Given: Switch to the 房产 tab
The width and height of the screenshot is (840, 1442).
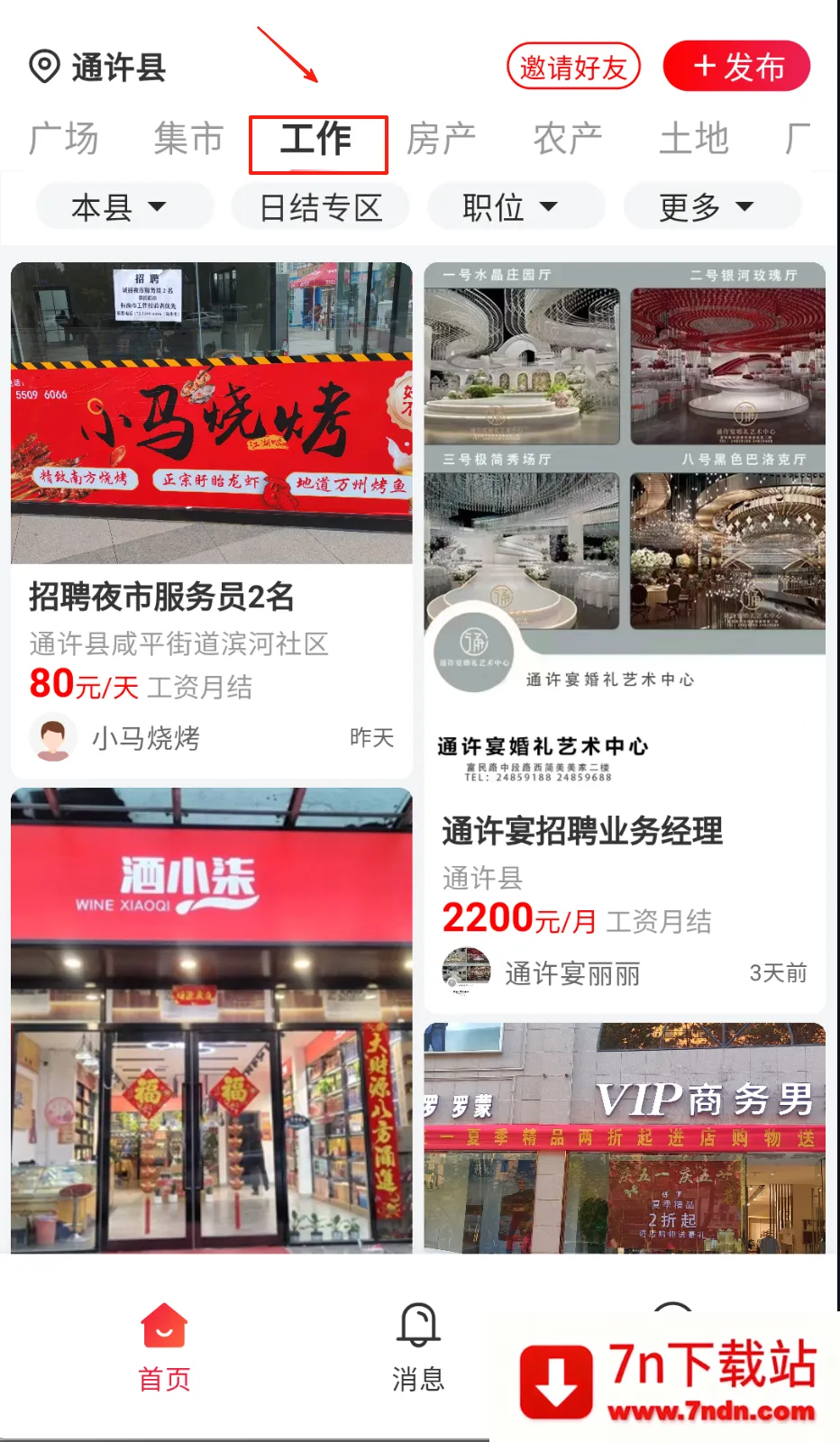Looking at the screenshot, I should 441,138.
